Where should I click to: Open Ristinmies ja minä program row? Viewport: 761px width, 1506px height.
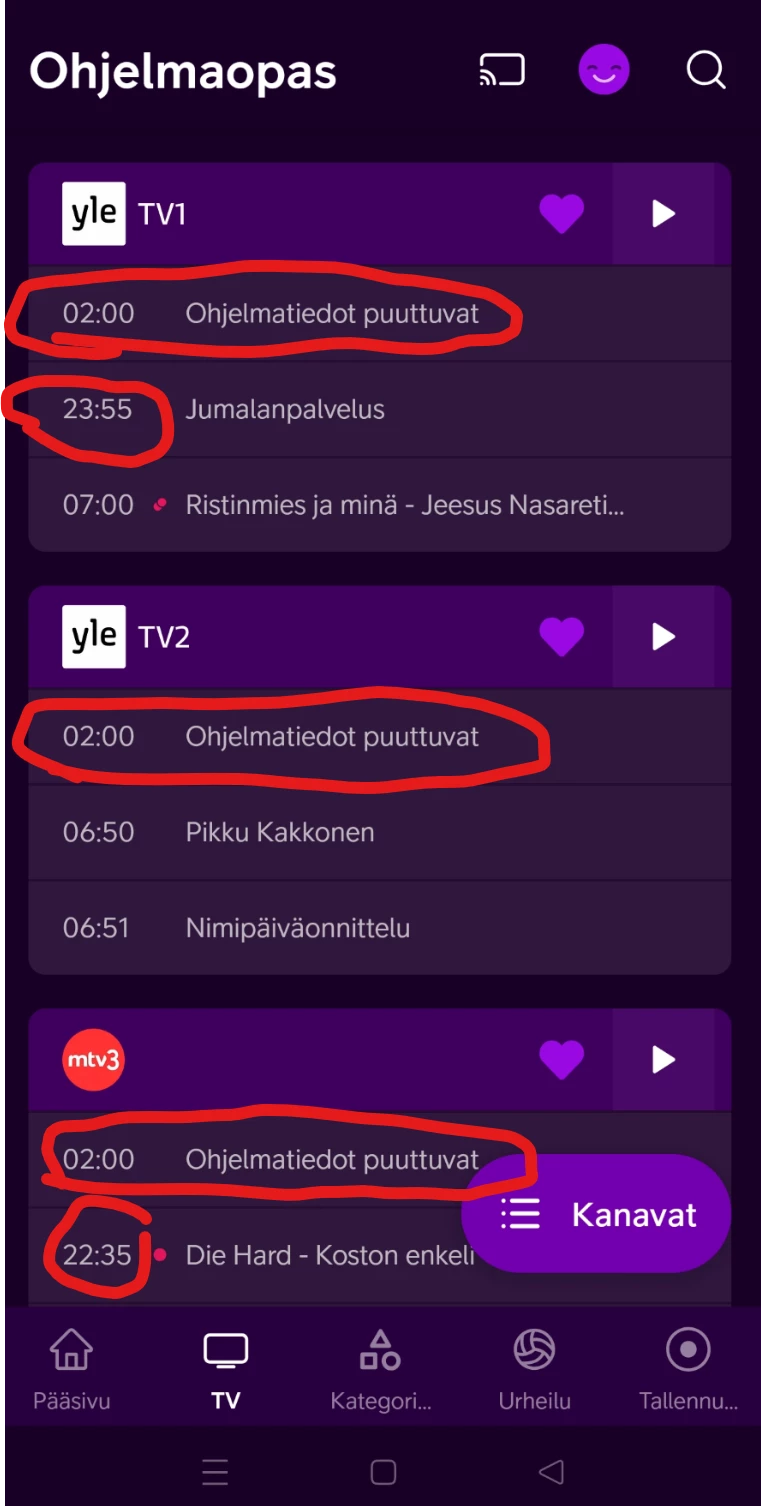point(380,505)
